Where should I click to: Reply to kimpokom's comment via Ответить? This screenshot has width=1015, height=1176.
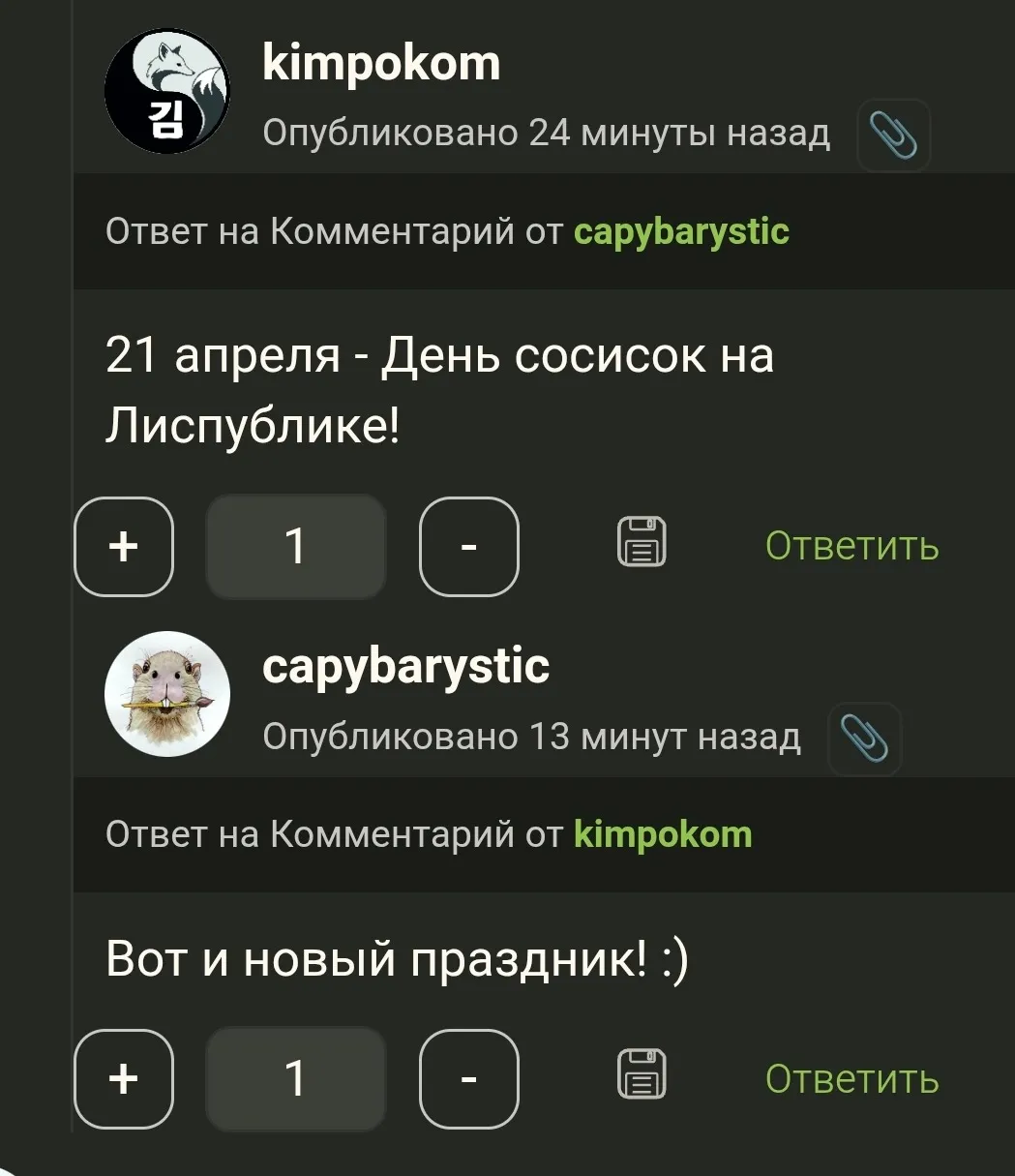tap(851, 547)
